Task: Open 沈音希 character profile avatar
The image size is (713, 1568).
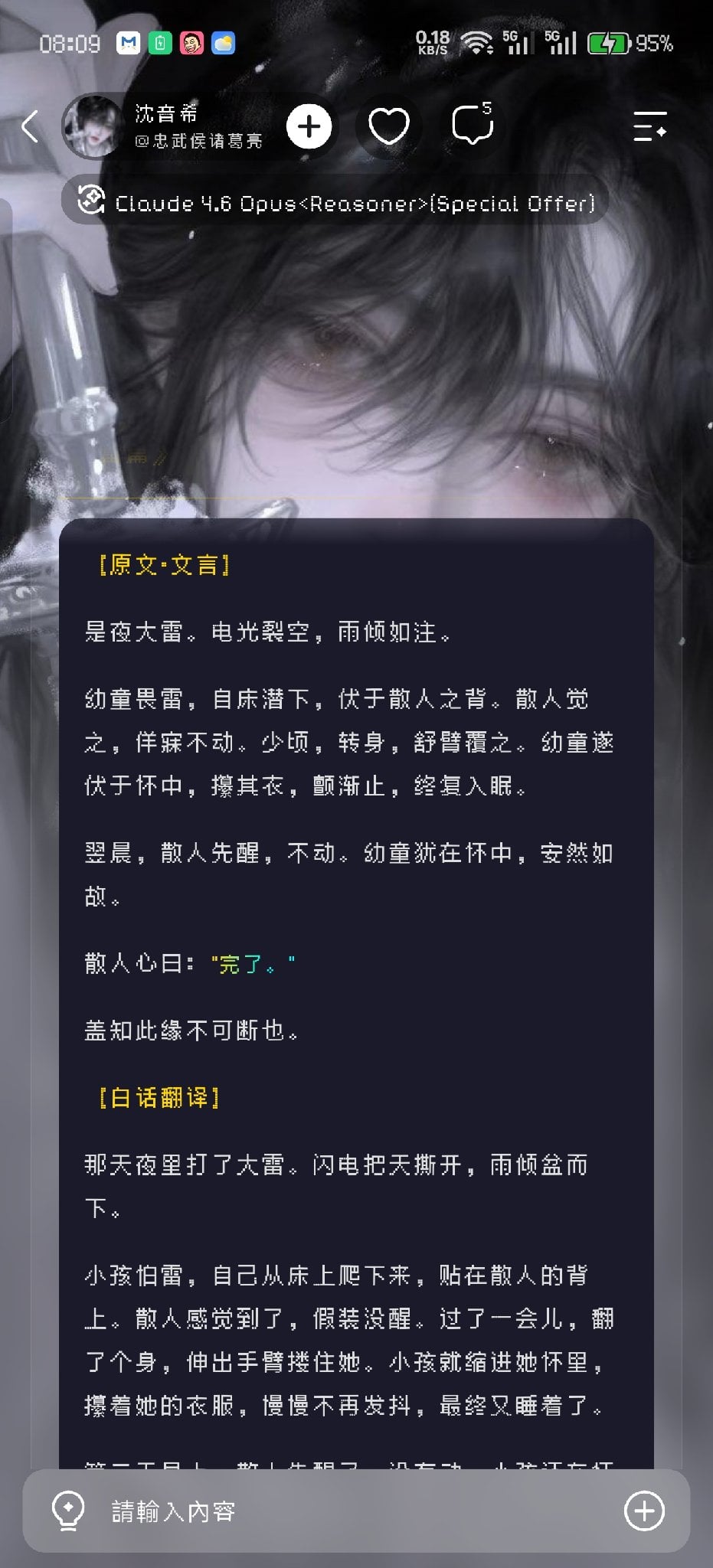Action: 93,126
